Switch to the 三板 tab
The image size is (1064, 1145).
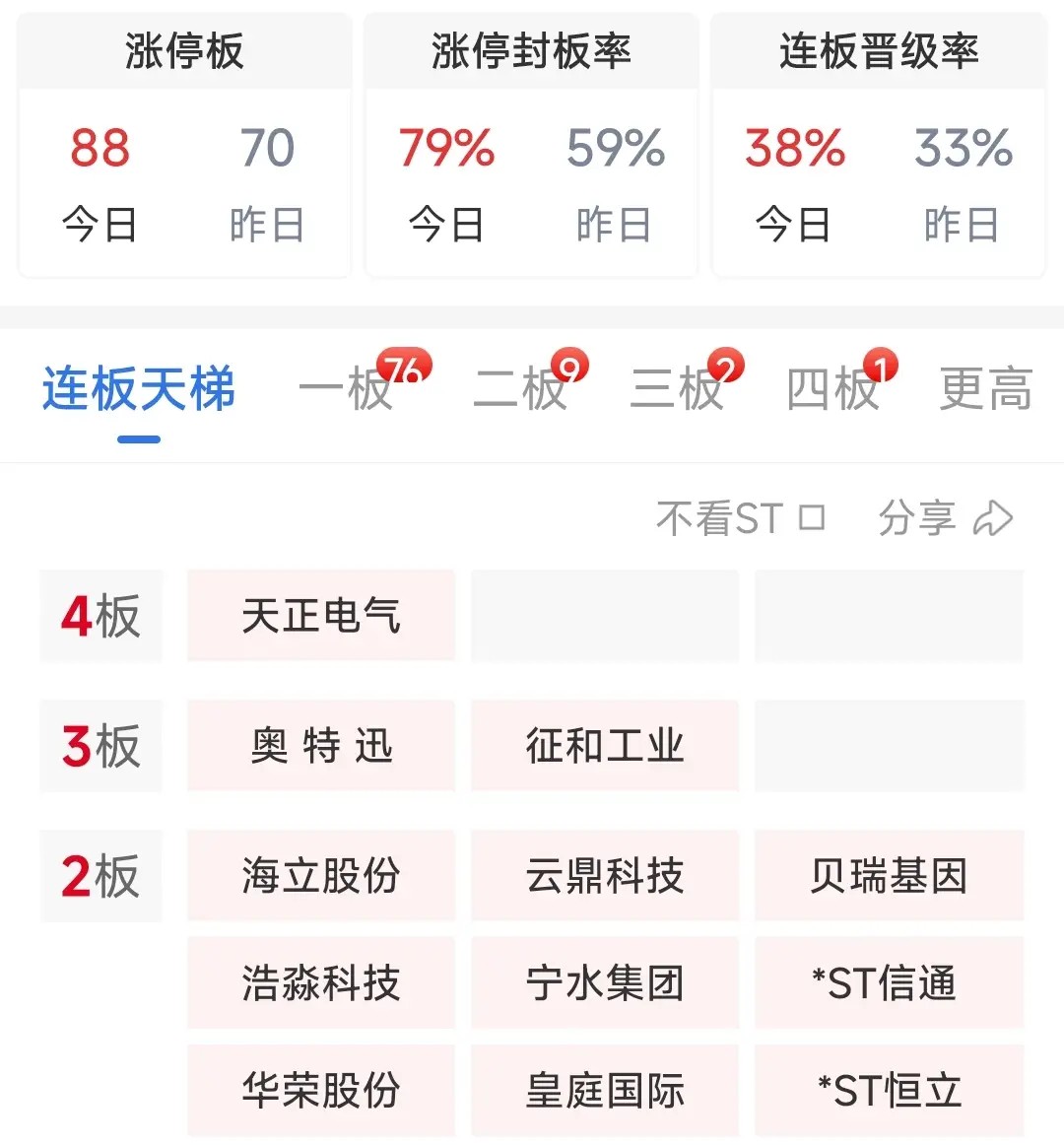[678, 388]
